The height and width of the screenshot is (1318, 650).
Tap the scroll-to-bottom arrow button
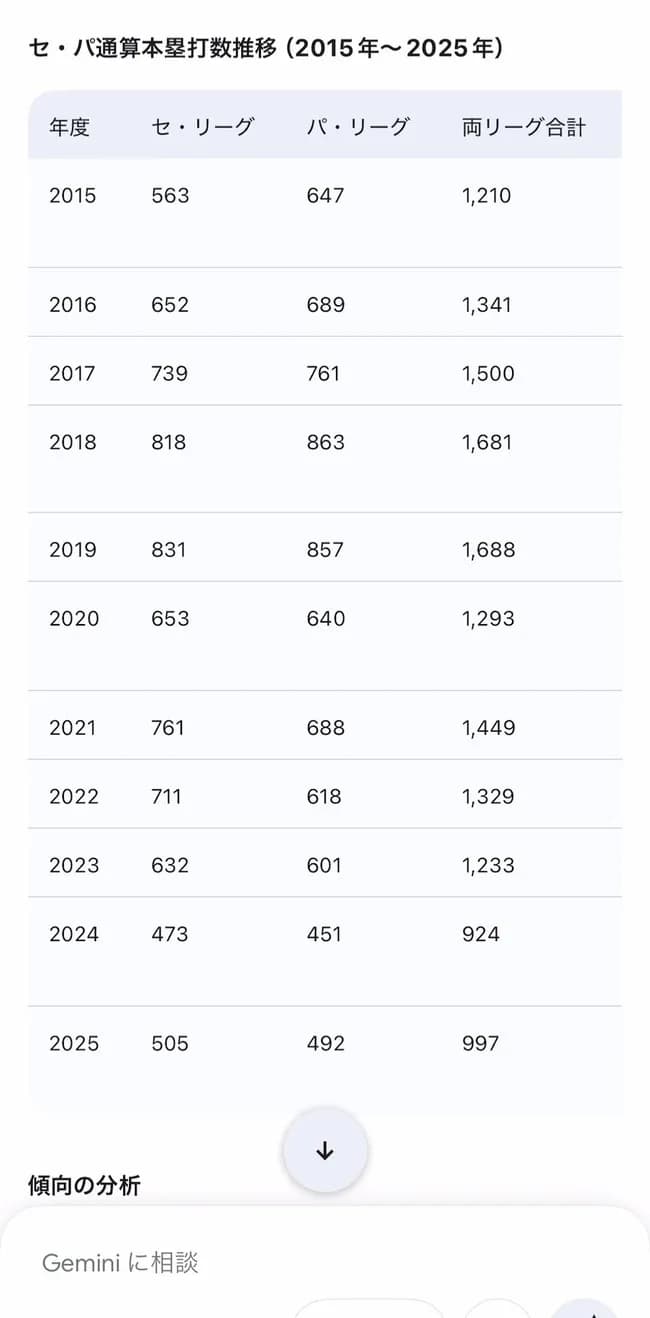click(x=325, y=1150)
